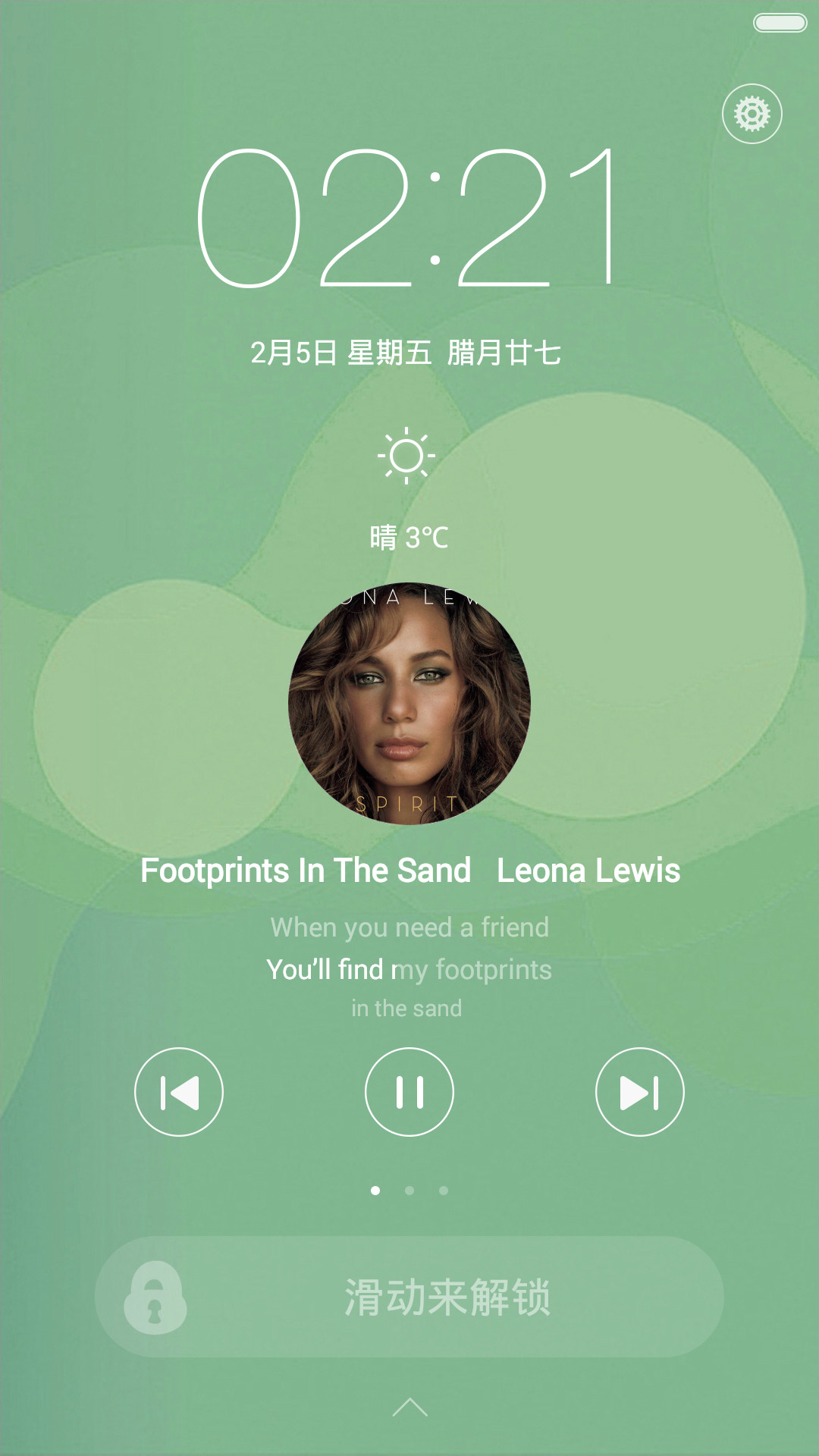The image size is (819, 1456).
Task: Tap the up arrow at bottom
Action: pos(410,1407)
